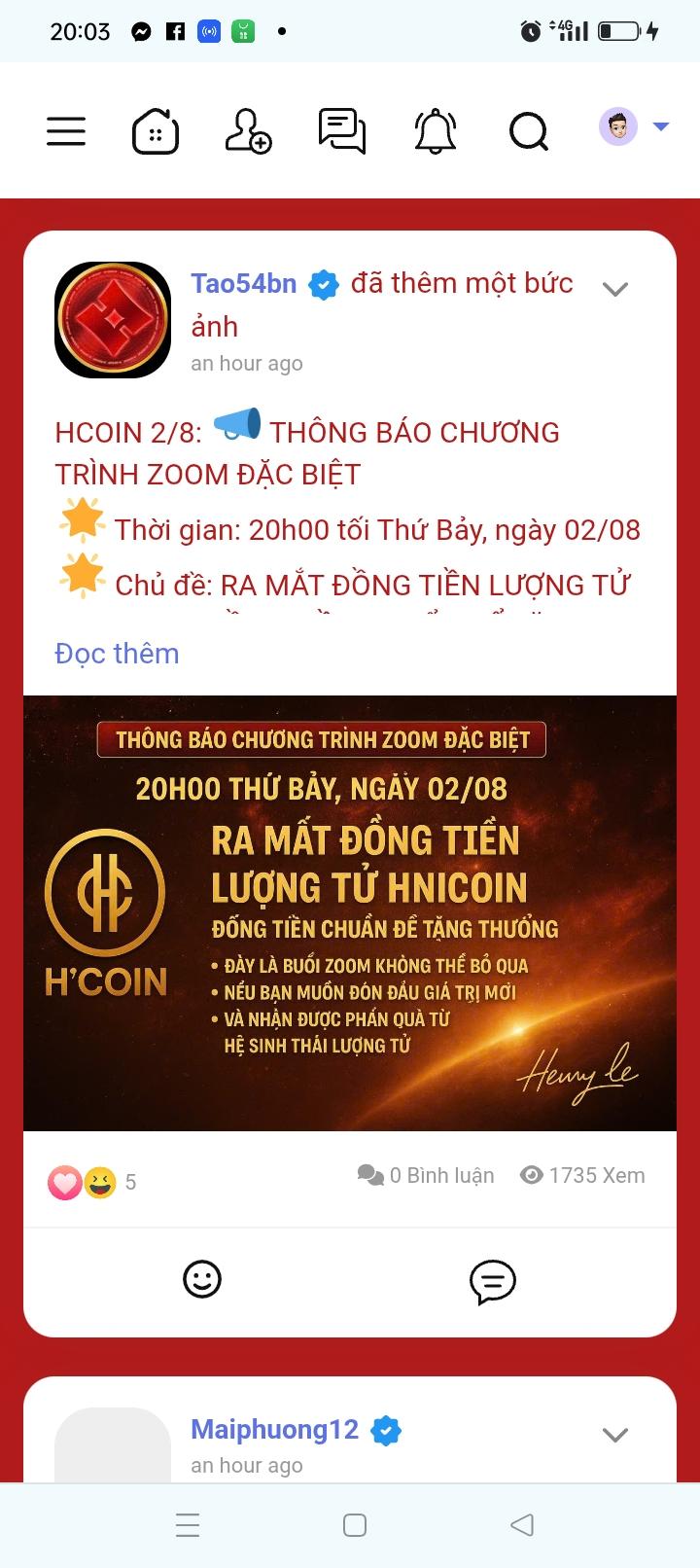The image size is (700, 1568).
Task: Open friend requests icon
Action: tap(248, 130)
